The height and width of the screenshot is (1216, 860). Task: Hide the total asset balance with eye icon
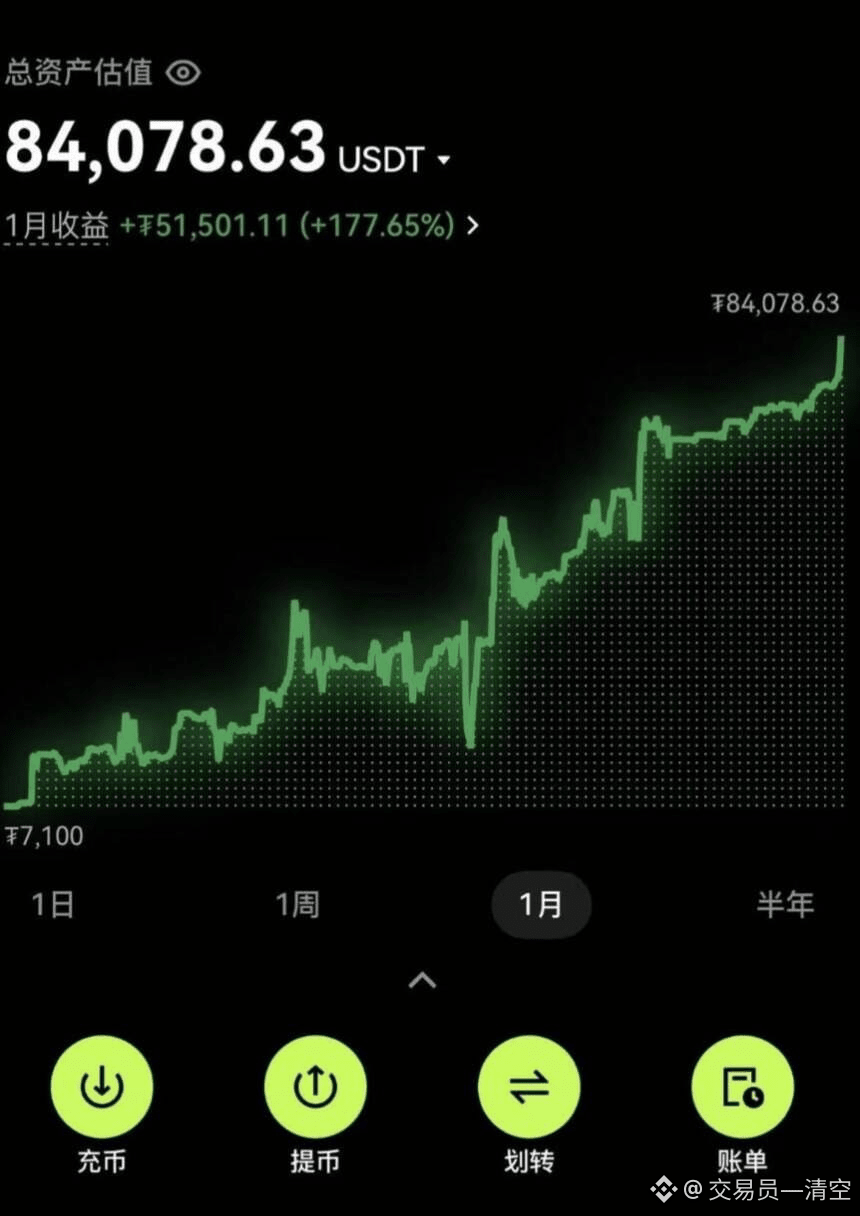[x=183, y=73]
